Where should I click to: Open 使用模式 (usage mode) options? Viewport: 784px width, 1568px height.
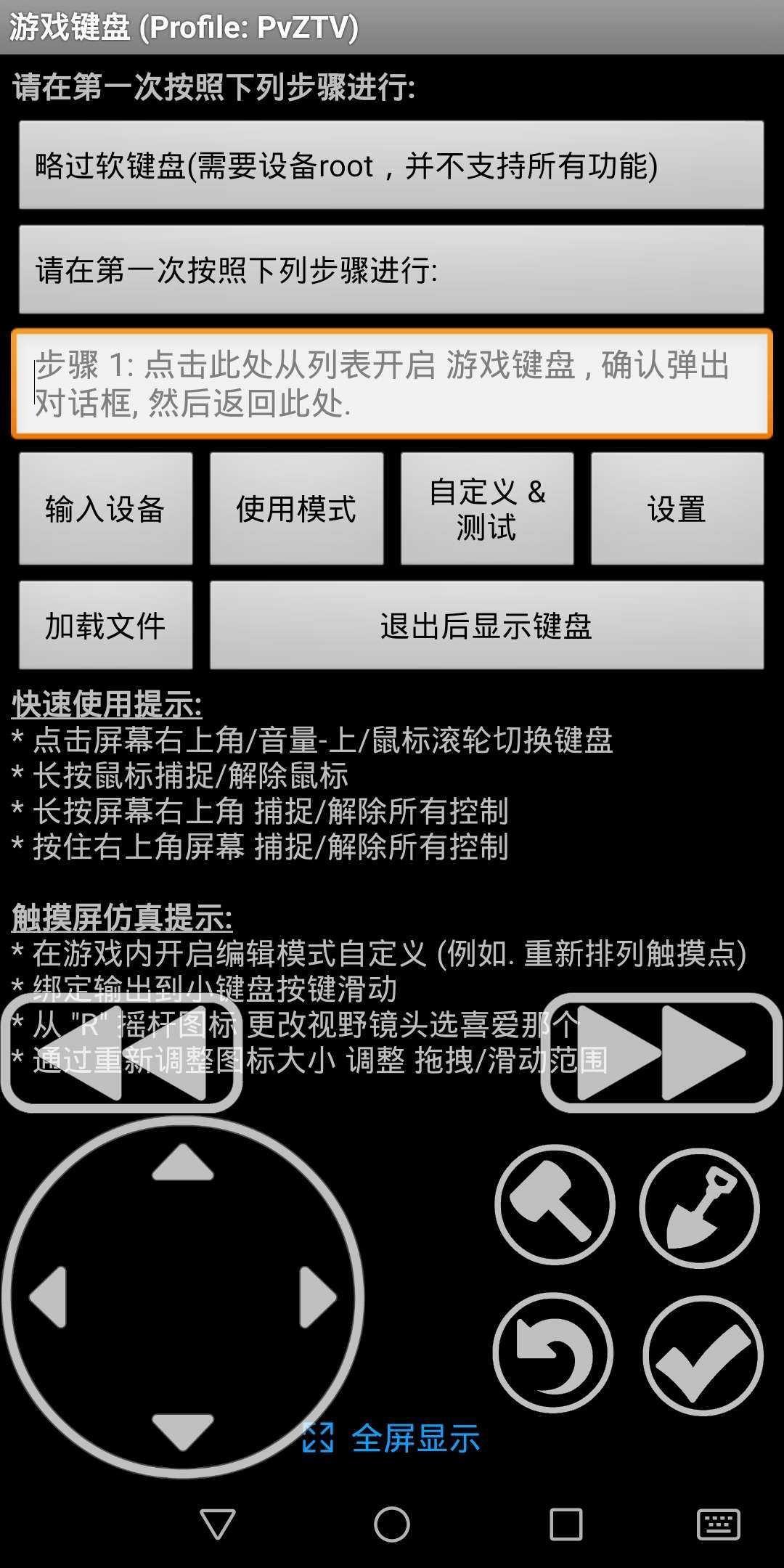(296, 509)
